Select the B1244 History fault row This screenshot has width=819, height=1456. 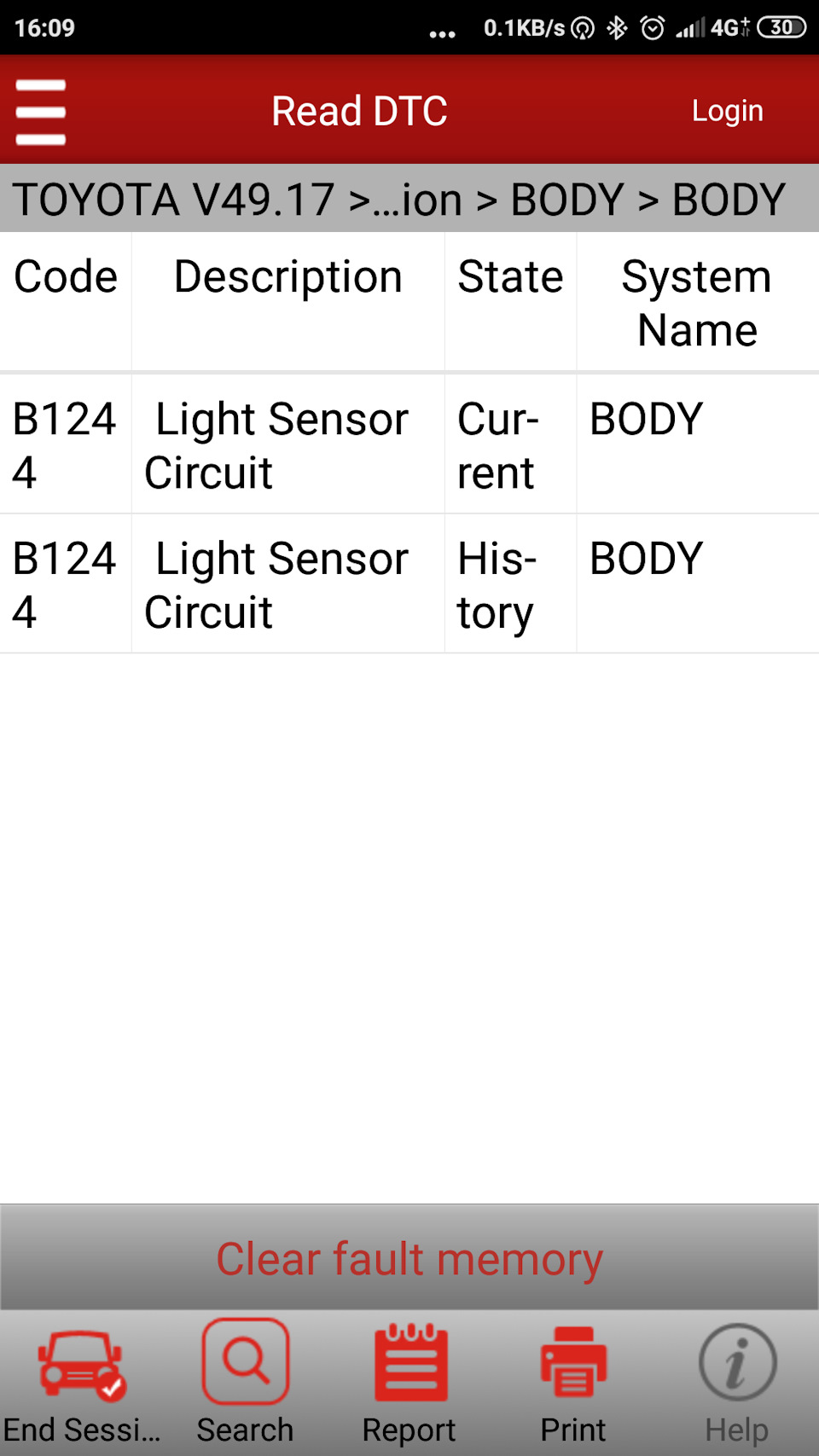click(409, 585)
